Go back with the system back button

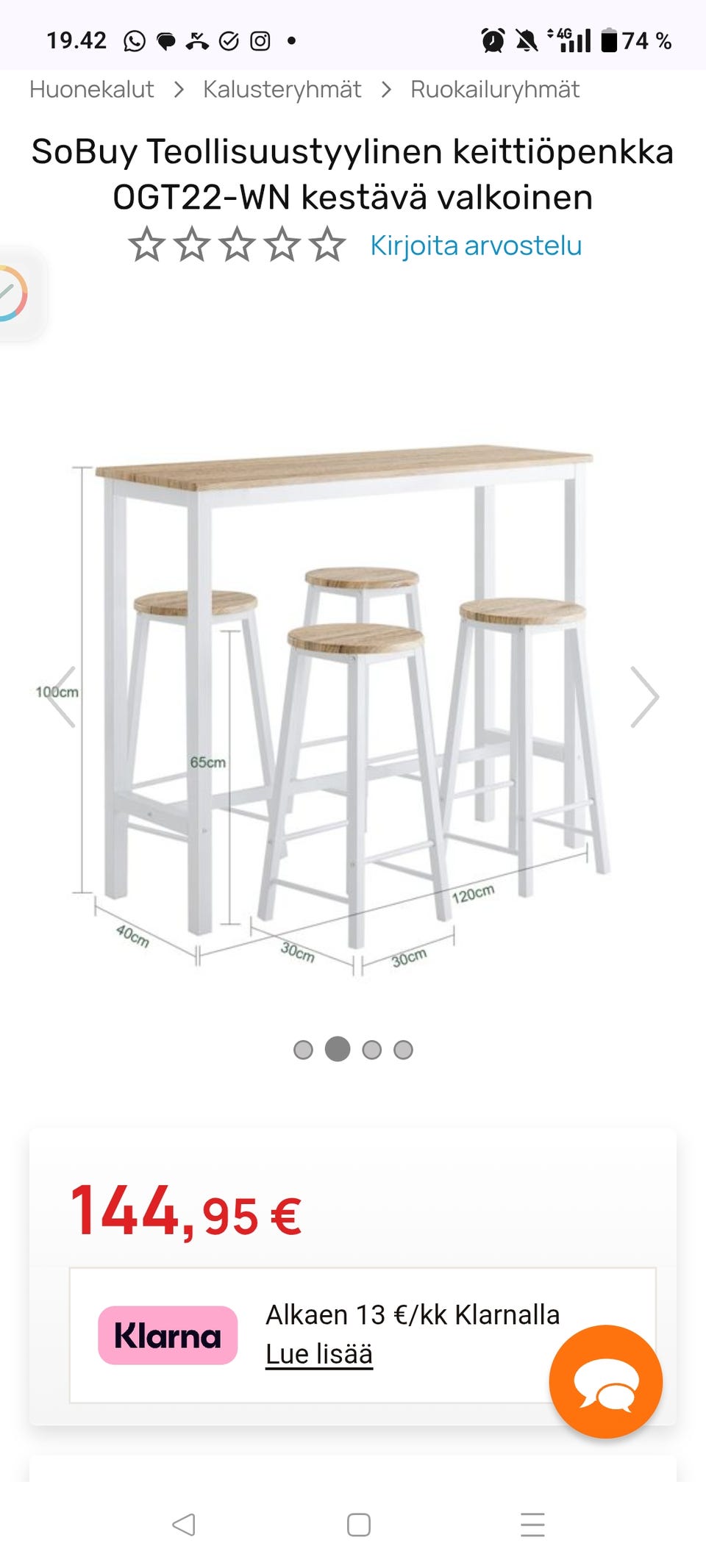(183, 1525)
